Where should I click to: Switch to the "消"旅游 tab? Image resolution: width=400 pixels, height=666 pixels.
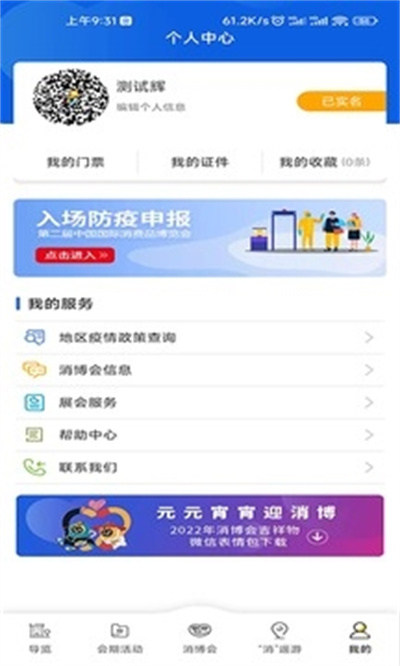tap(279, 638)
